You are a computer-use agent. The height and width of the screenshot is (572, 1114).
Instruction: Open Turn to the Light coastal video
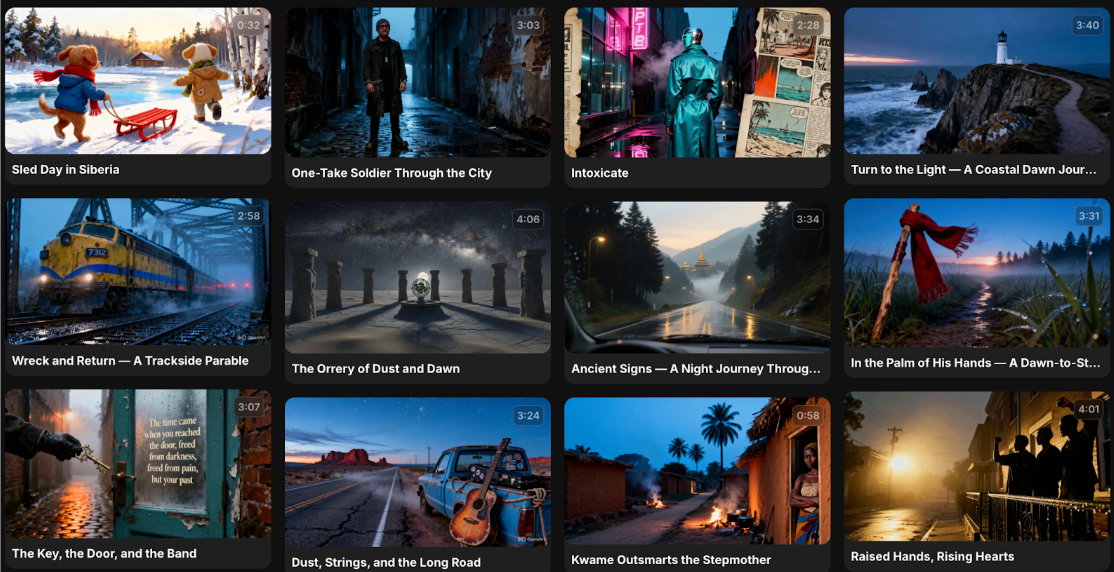(x=977, y=81)
